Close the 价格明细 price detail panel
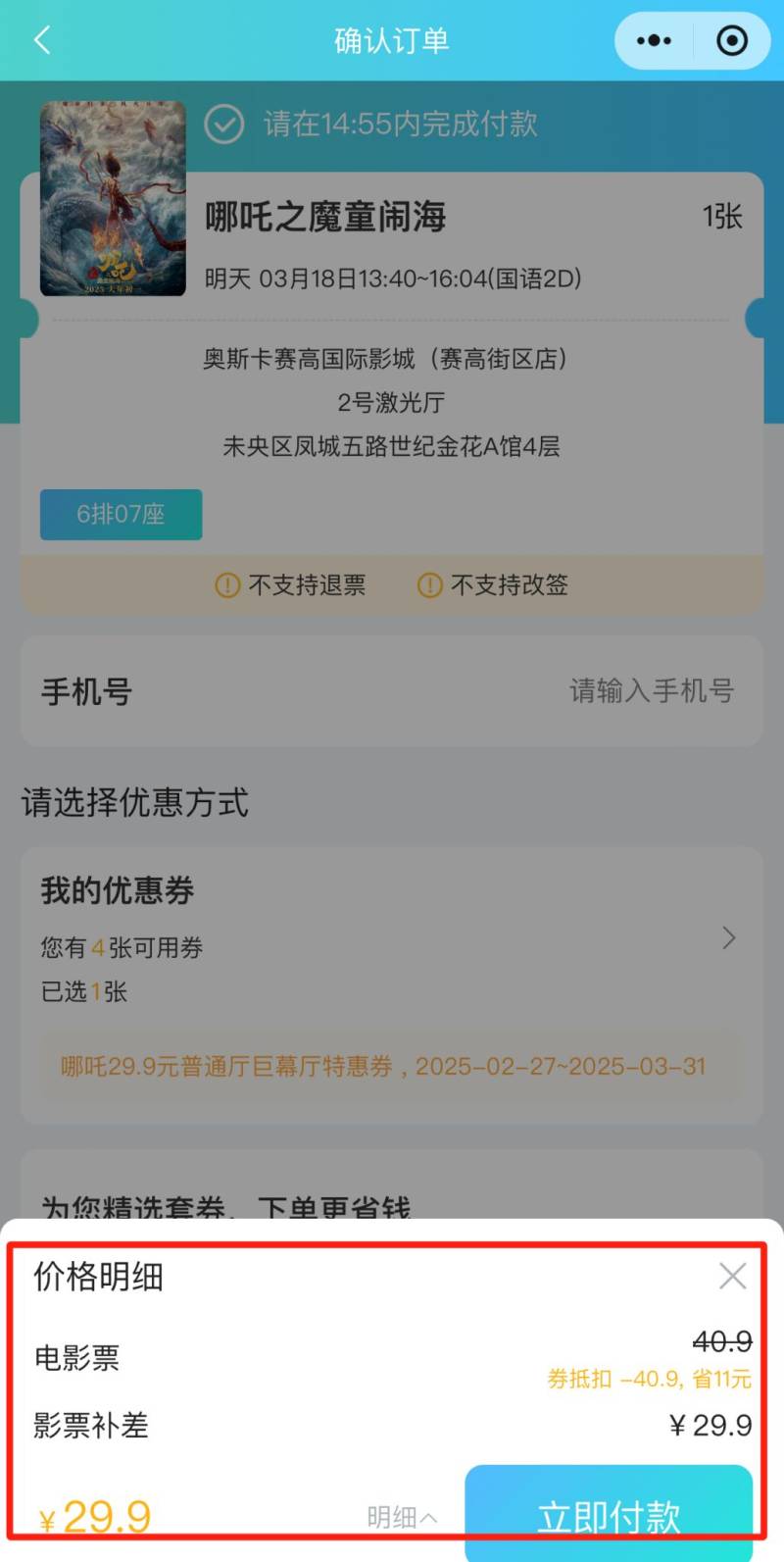Screen dimensions: 784x1562 732,1276
